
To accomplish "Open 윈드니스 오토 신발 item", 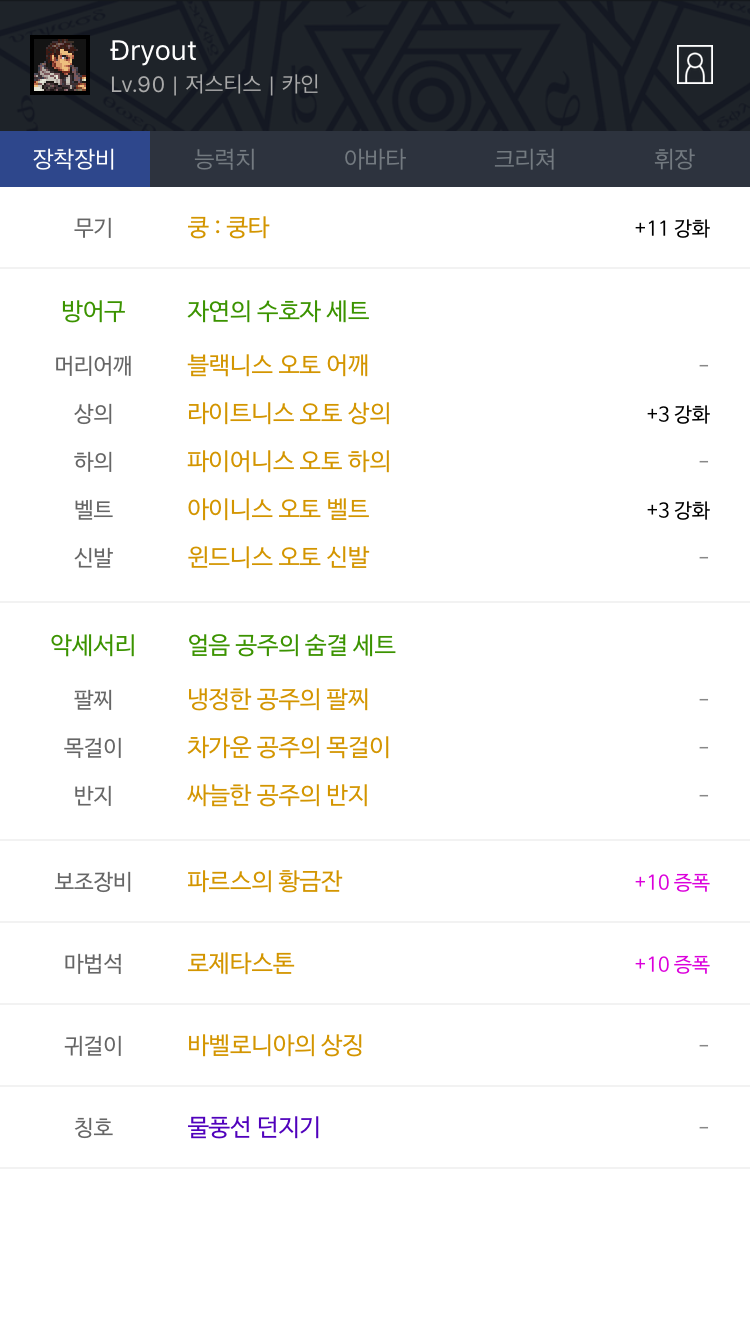I will 278,557.
